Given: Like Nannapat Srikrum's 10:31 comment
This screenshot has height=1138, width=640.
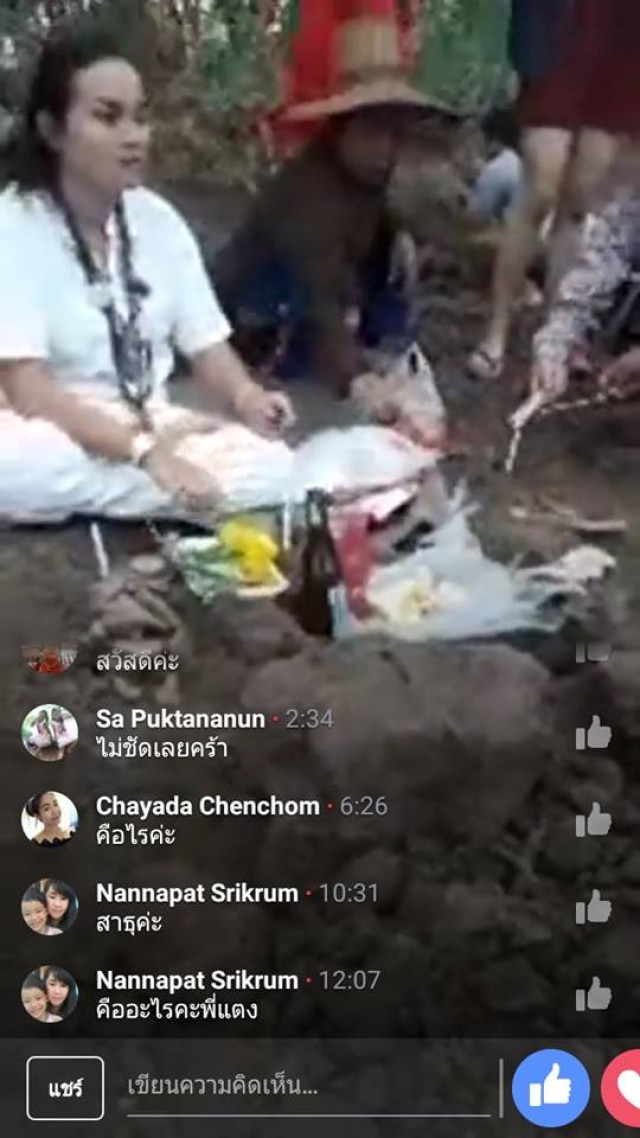Looking at the screenshot, I should pos(593,907).
